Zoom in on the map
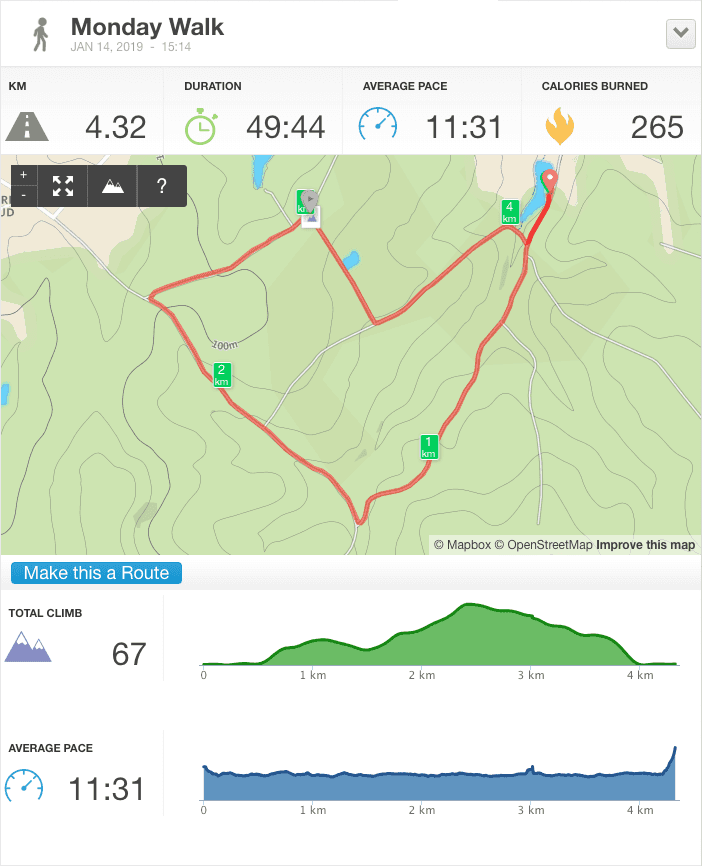702x866 pixels. pyautogui.click(x=23, y=175)
